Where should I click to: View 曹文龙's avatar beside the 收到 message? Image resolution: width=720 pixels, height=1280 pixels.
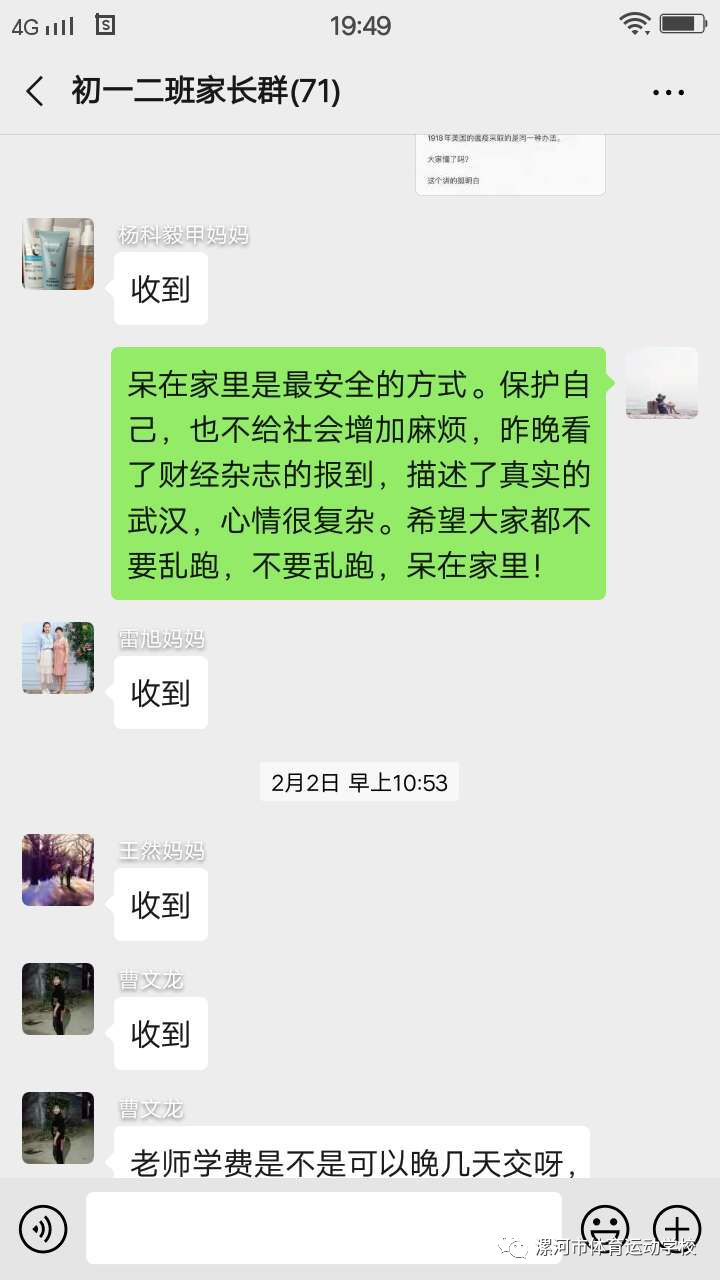point(58,998)
